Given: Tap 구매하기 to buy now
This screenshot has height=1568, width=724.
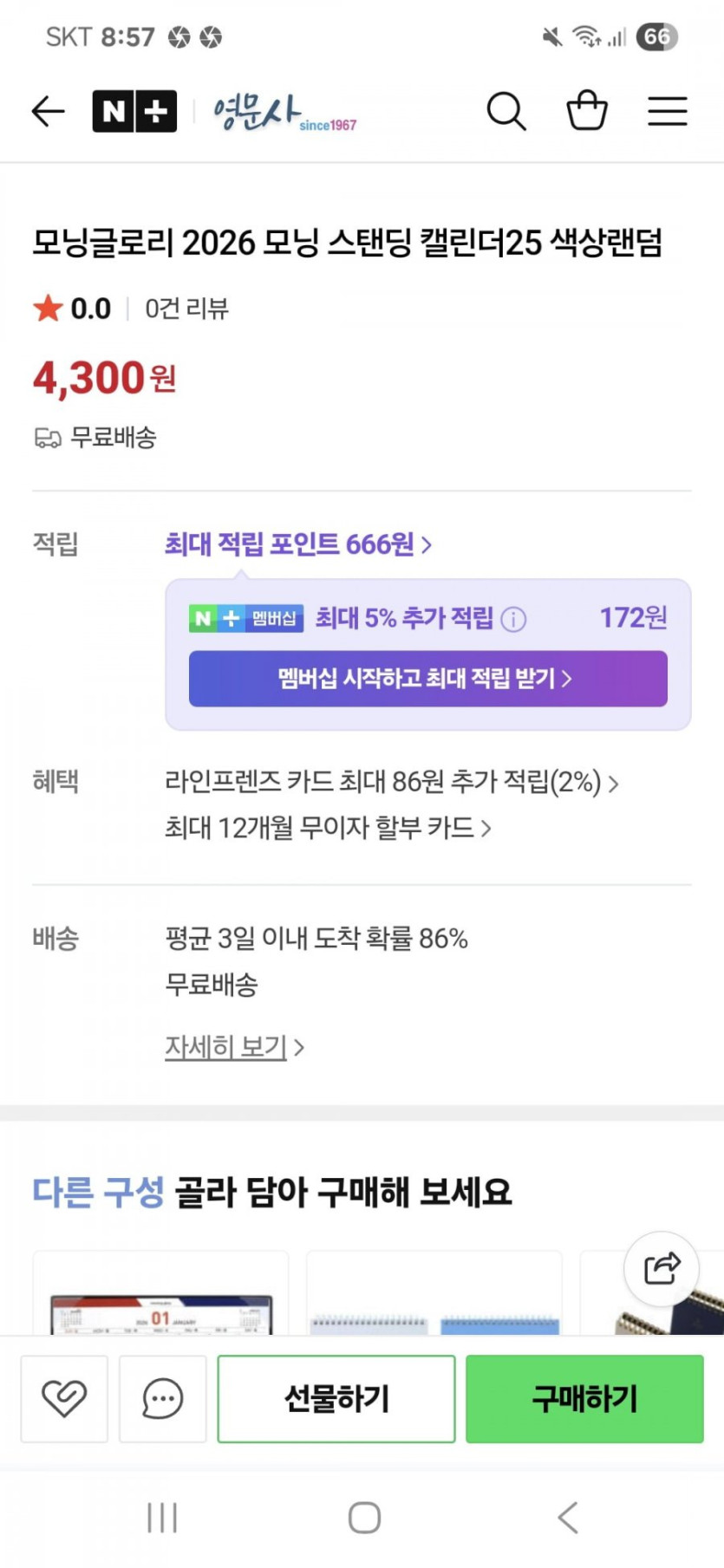Looking at the screenshot, I should tap(584, 1398).
